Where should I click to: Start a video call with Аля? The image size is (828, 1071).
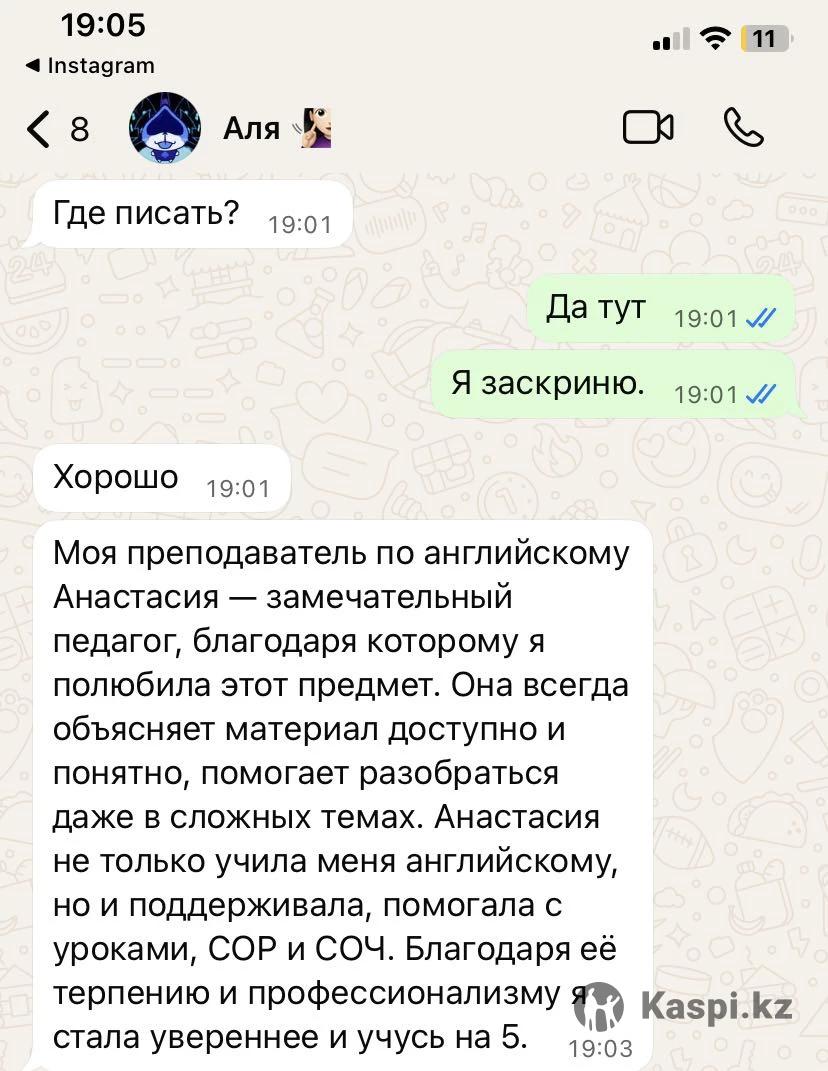[x=648, y=128]
